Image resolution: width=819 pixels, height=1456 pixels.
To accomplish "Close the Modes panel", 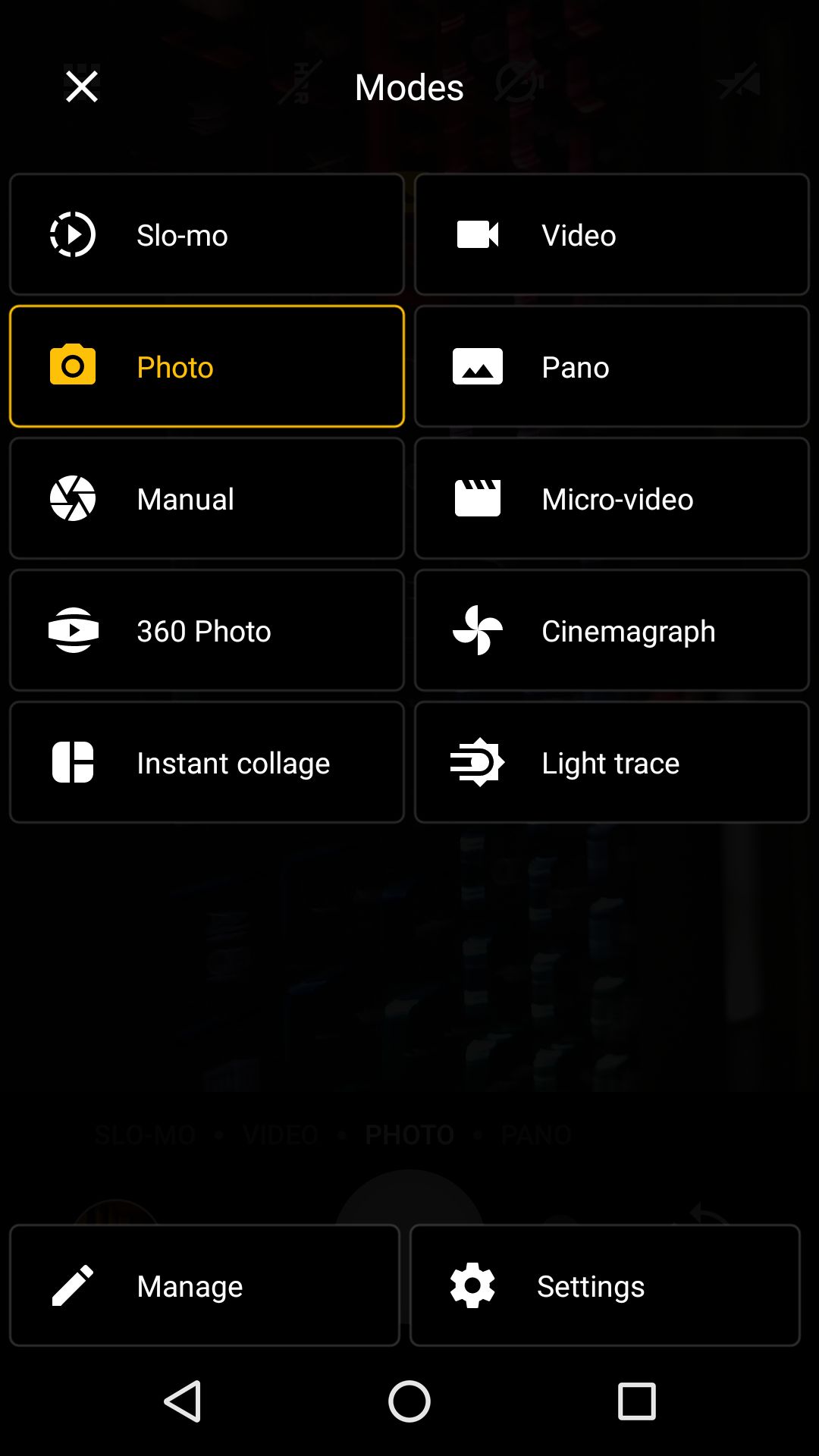I will pyautogui.click(x=82, y=86).
